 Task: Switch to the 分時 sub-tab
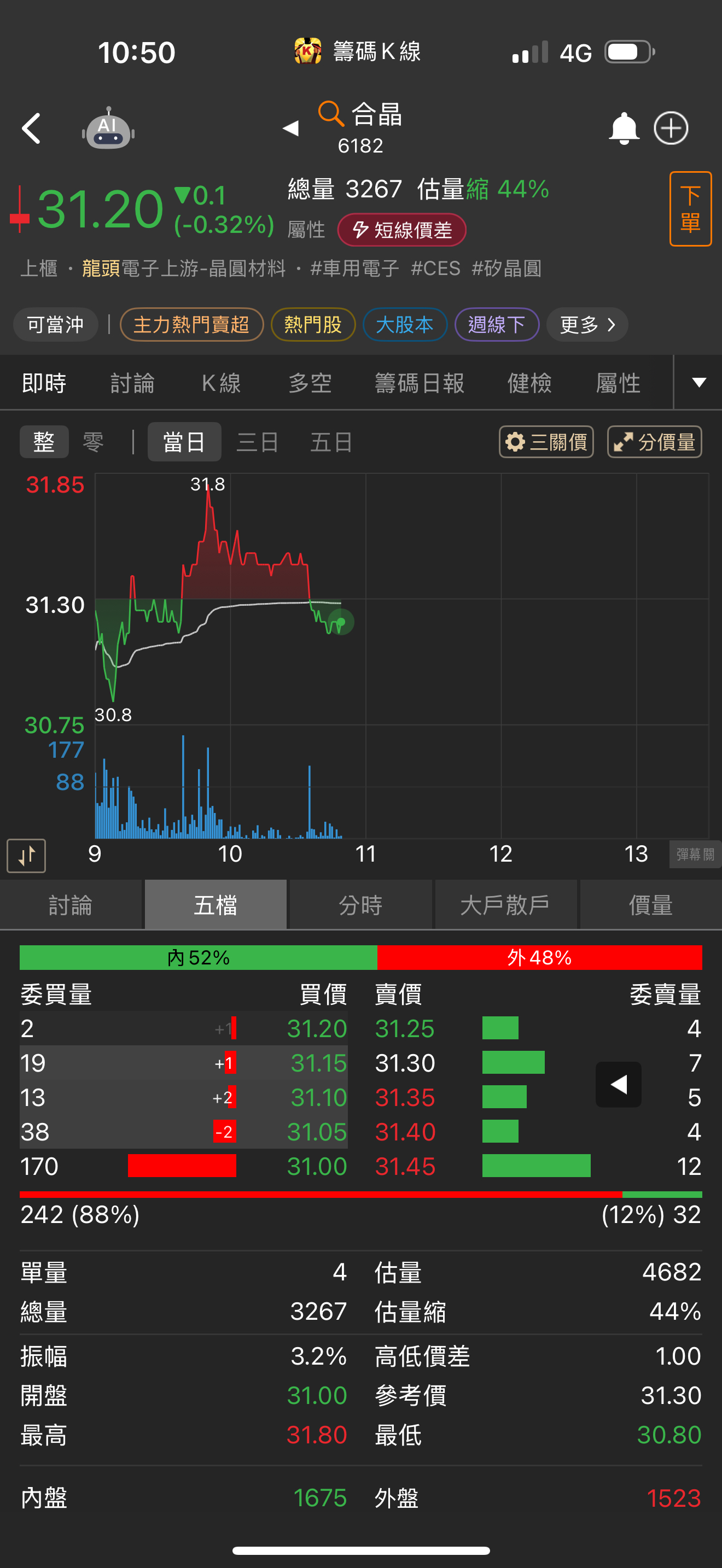(360, 905)
